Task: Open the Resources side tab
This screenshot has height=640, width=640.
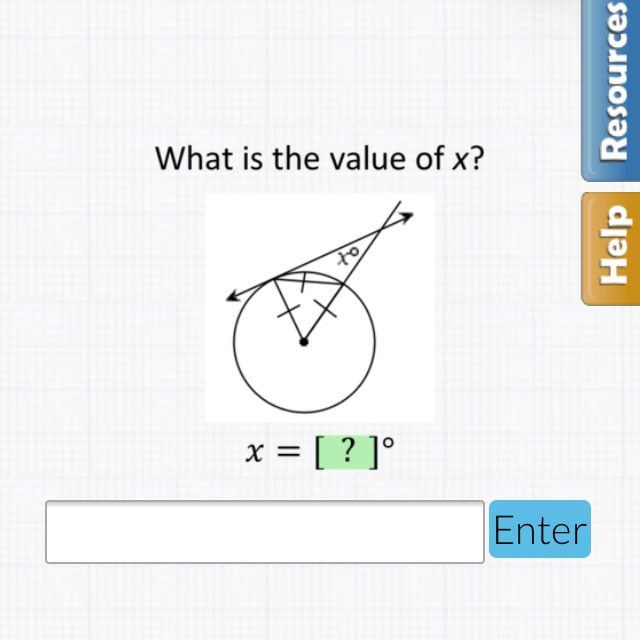Action: point(612,90)
